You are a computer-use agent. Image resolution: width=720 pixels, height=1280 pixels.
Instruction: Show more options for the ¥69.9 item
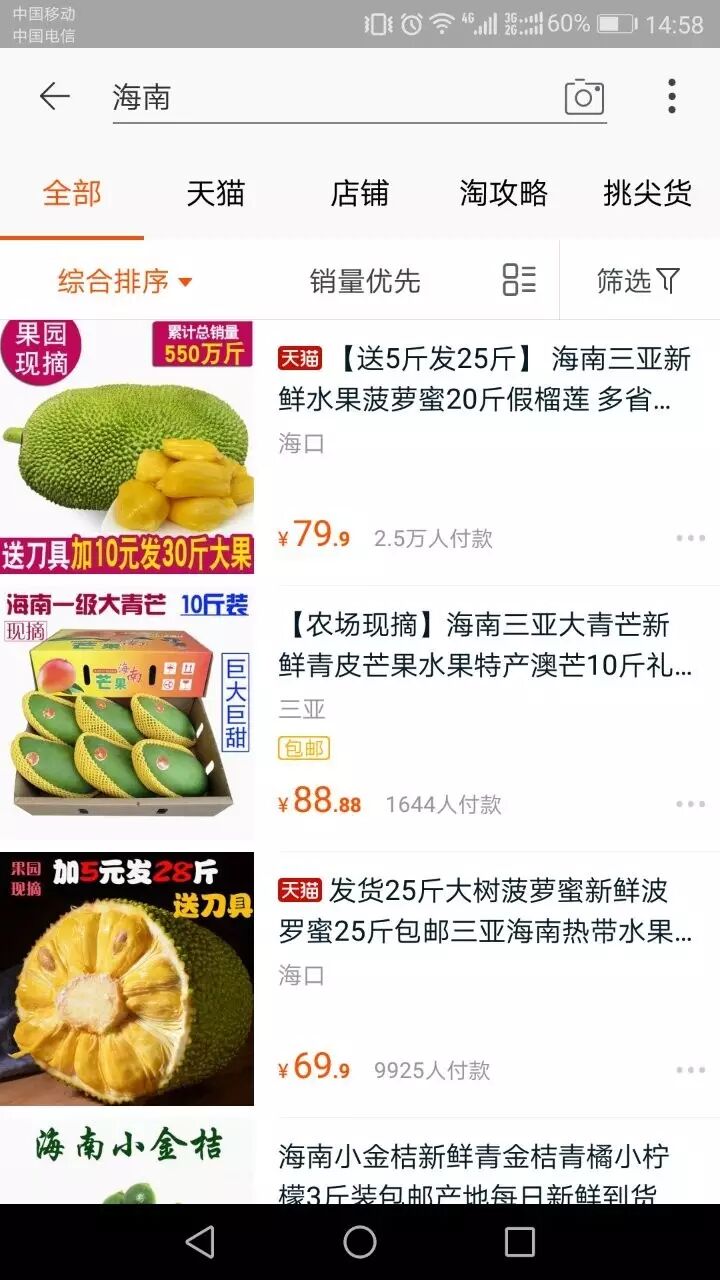[690, 1070]
